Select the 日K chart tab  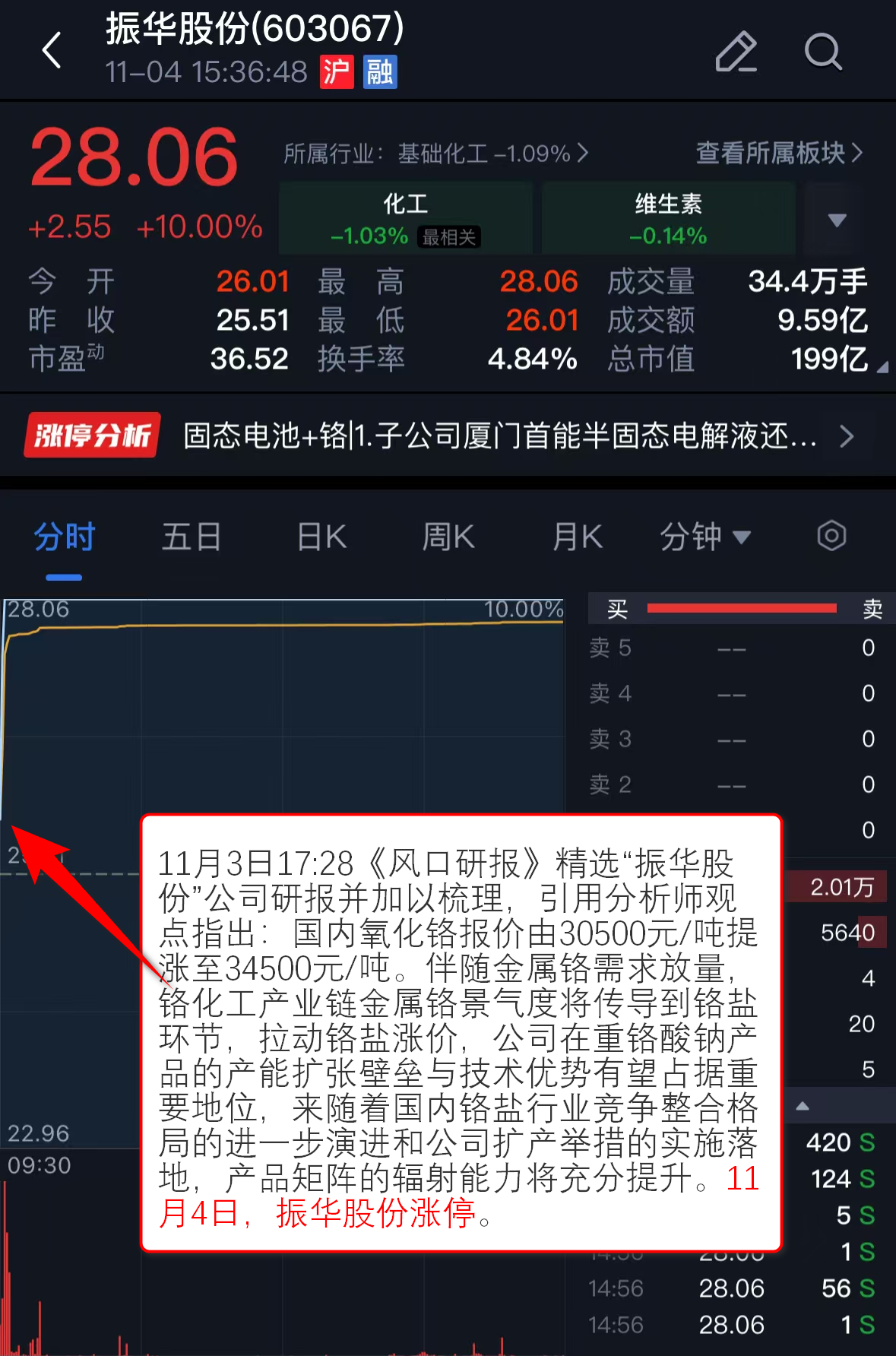321,537
